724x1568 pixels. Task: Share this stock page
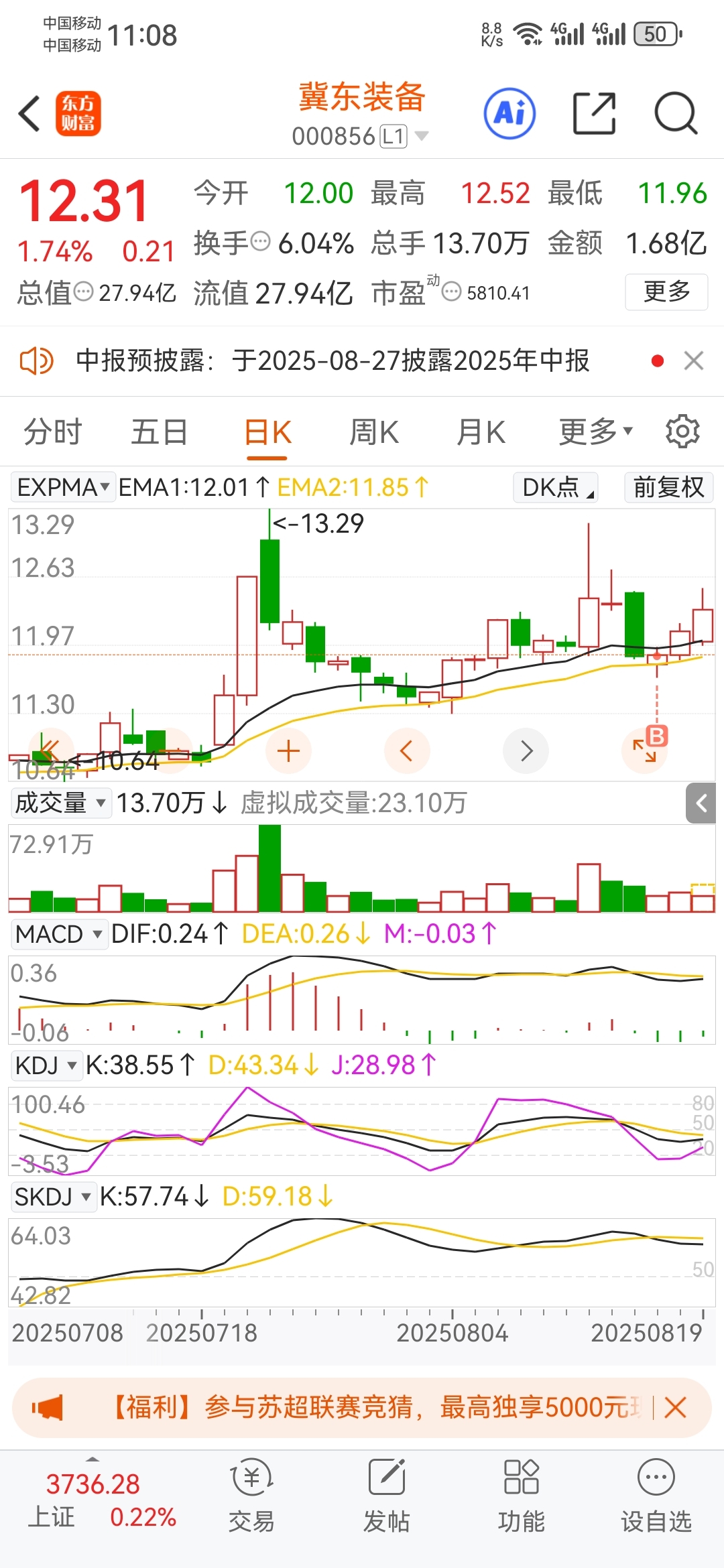595,113
